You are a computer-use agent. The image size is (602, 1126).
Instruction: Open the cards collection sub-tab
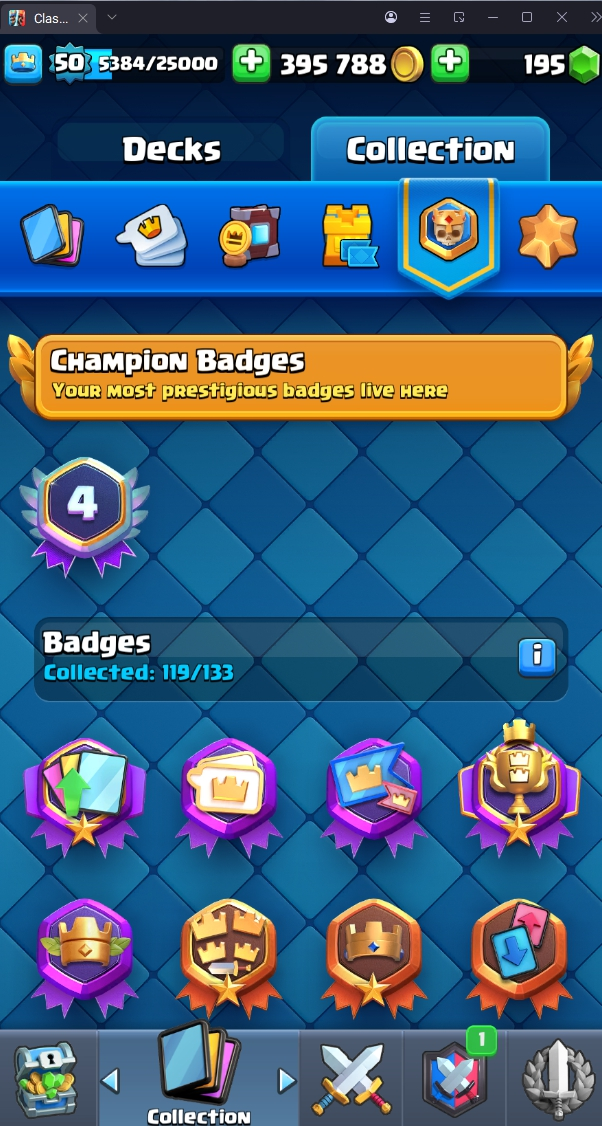click(52, 237)
